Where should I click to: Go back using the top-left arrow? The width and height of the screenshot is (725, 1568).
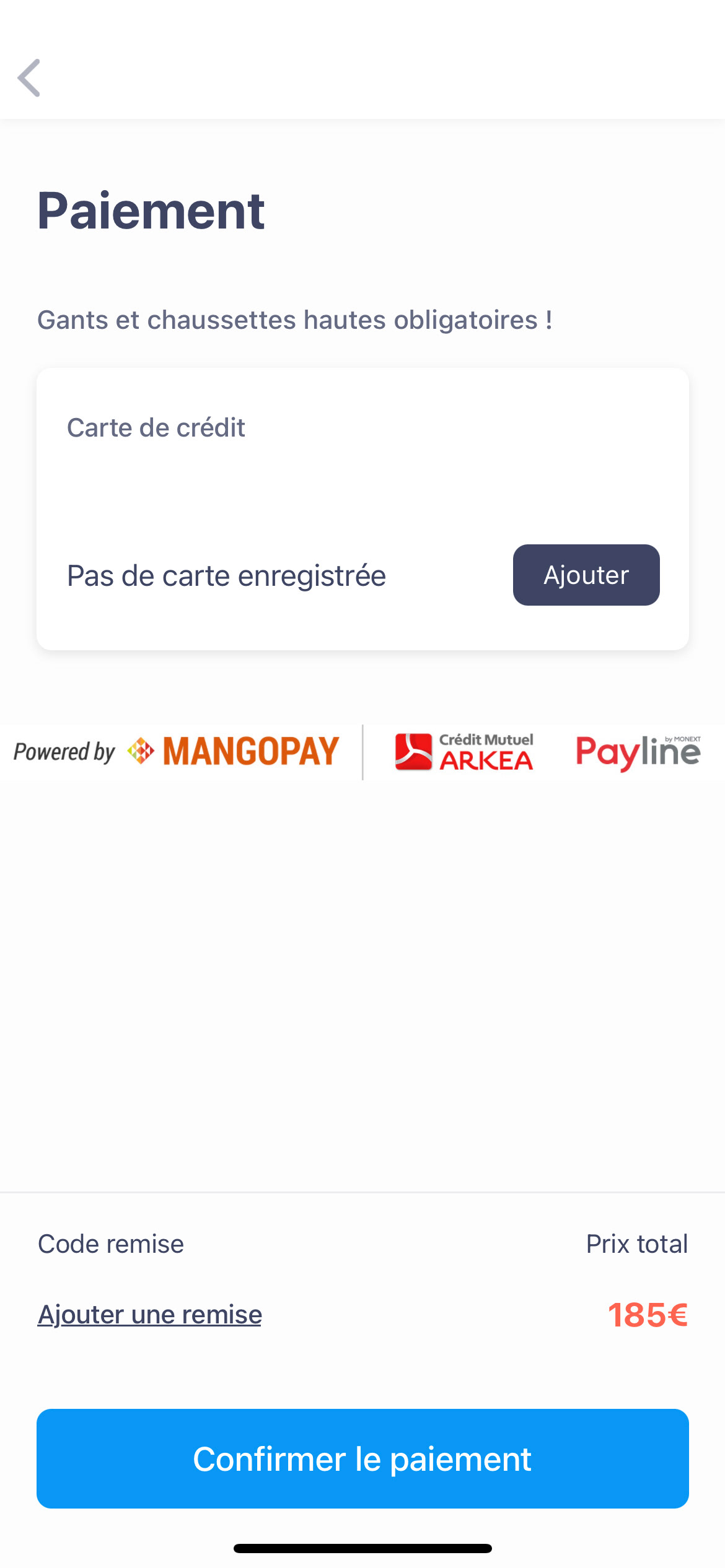tap(29, 78)
